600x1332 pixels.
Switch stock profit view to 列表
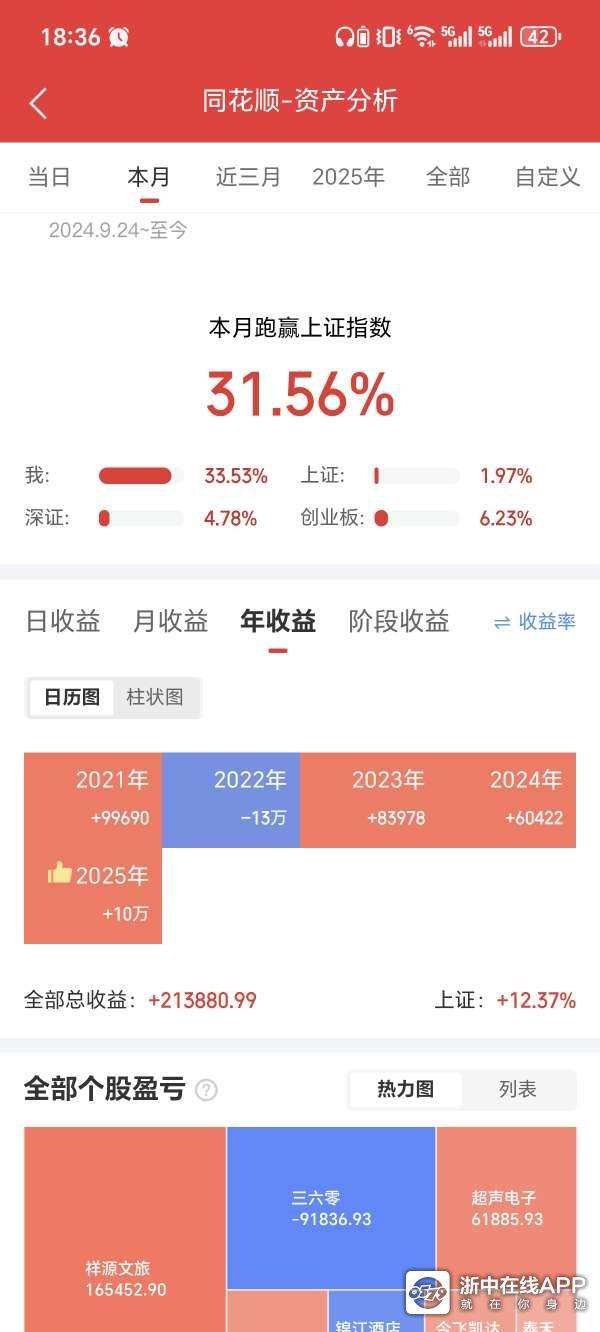(518, 1090)
